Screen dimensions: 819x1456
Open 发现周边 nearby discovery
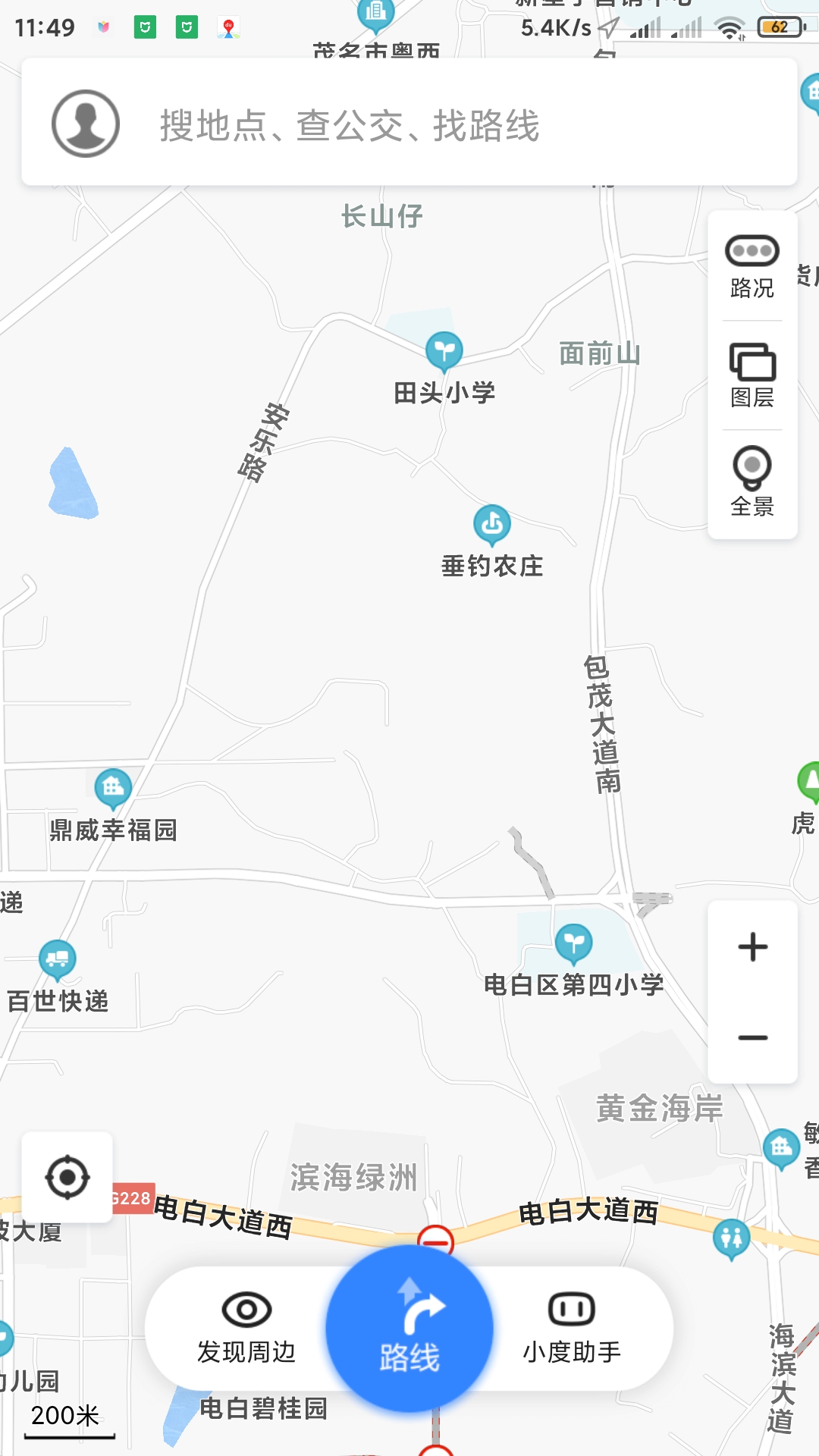[246, 1327]
